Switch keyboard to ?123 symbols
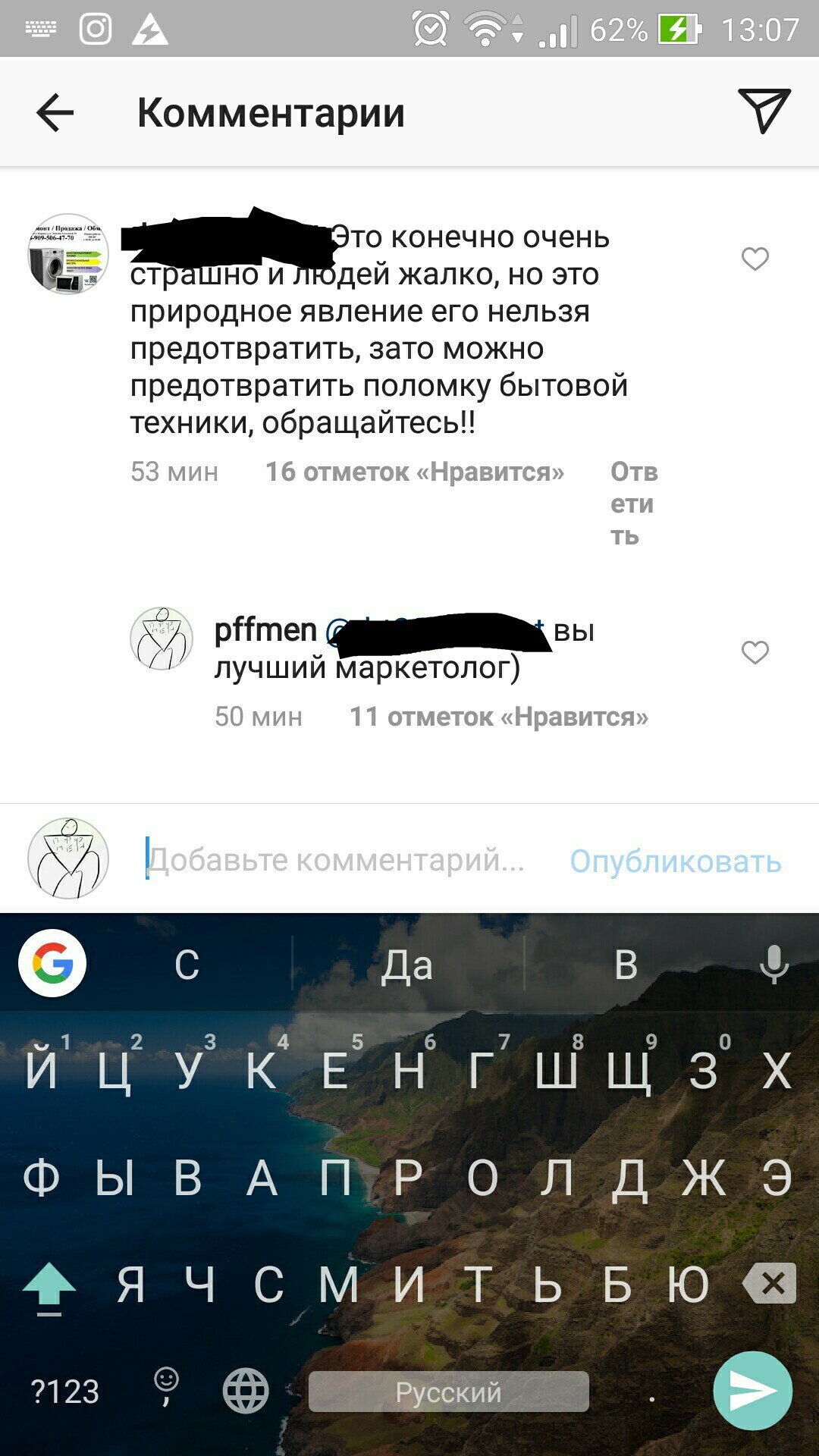The width and height of the screenshot is (819, 1456). pyautogui.click(x=65, y=1392)
